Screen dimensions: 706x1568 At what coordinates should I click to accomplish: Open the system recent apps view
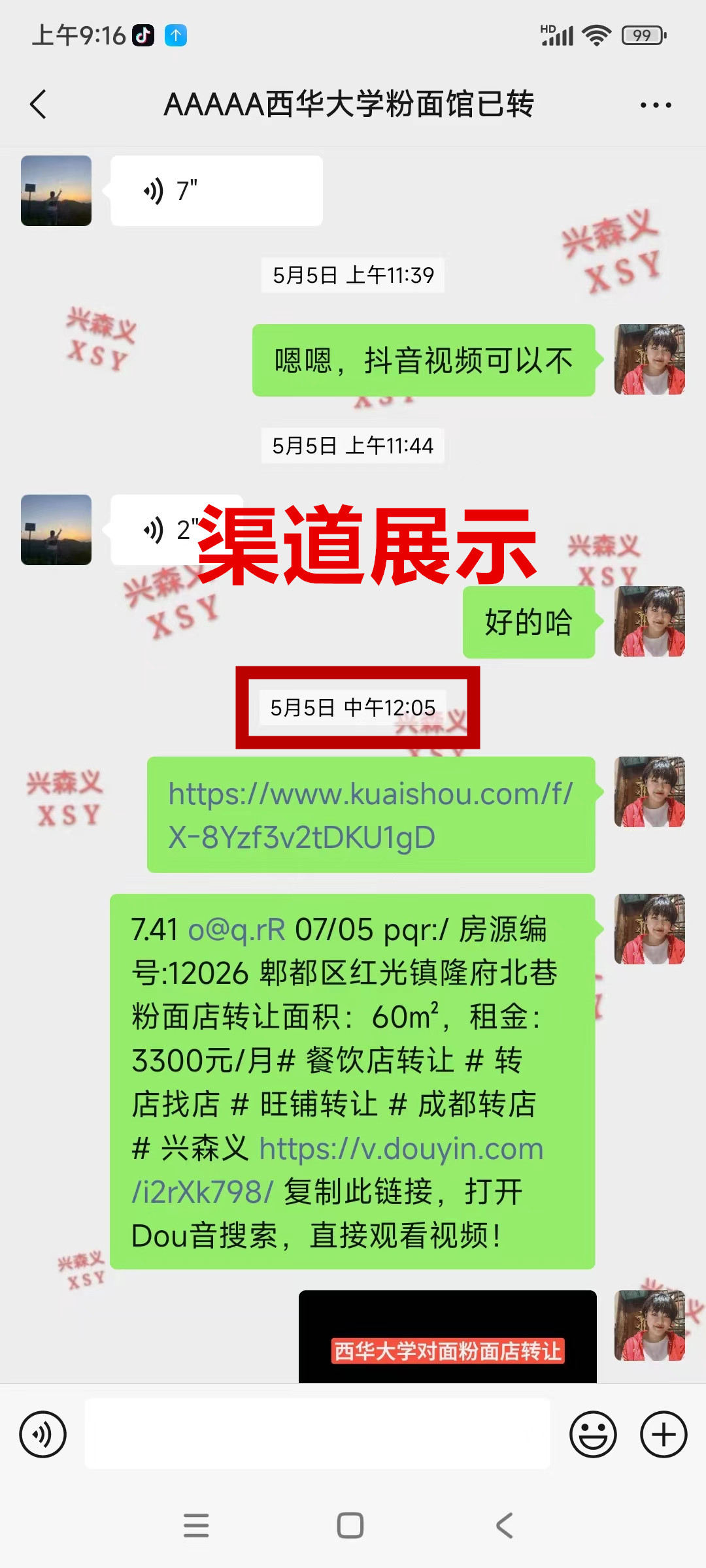[196, 1526]
